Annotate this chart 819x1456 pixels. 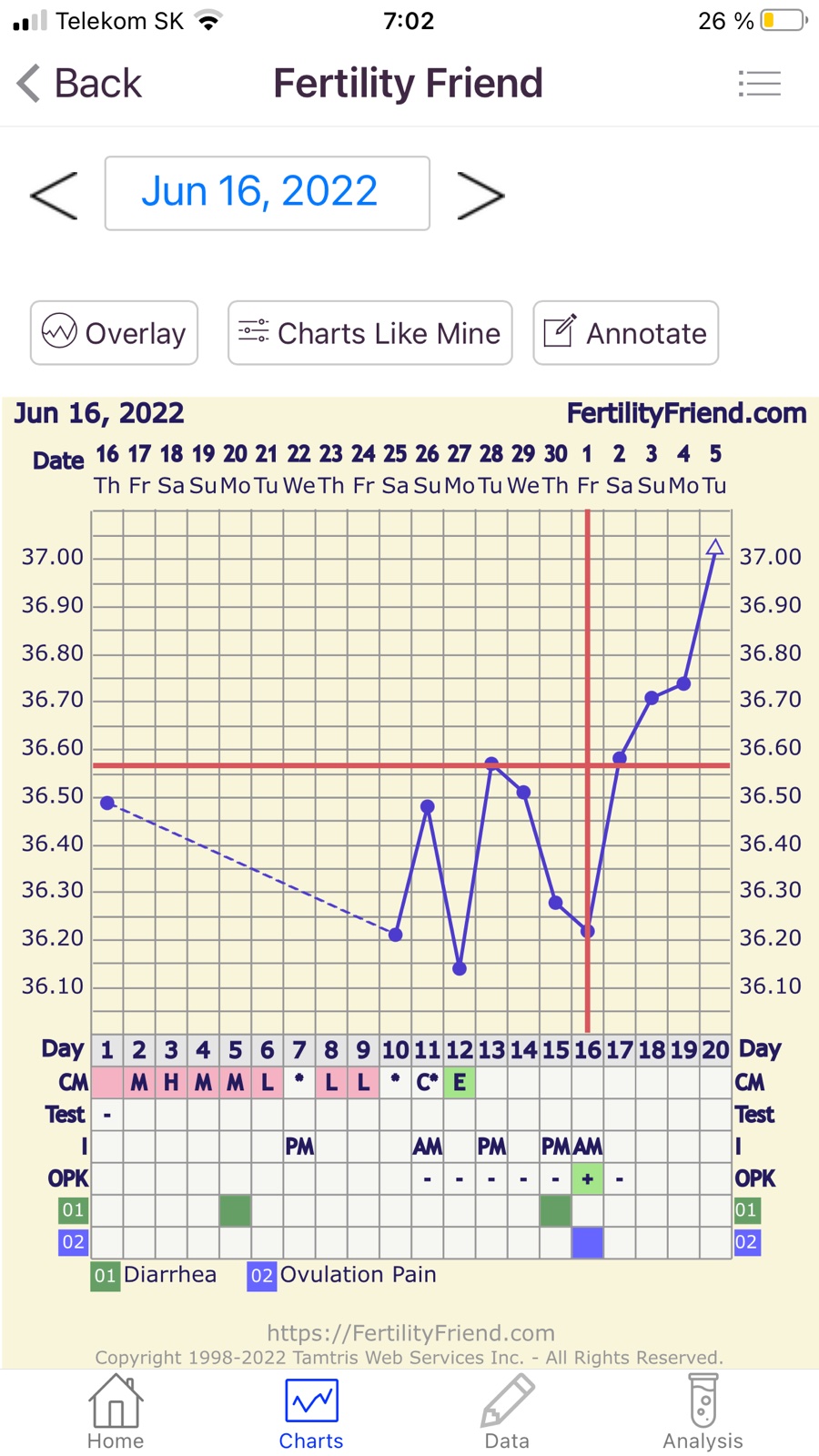tap(625, 333)
